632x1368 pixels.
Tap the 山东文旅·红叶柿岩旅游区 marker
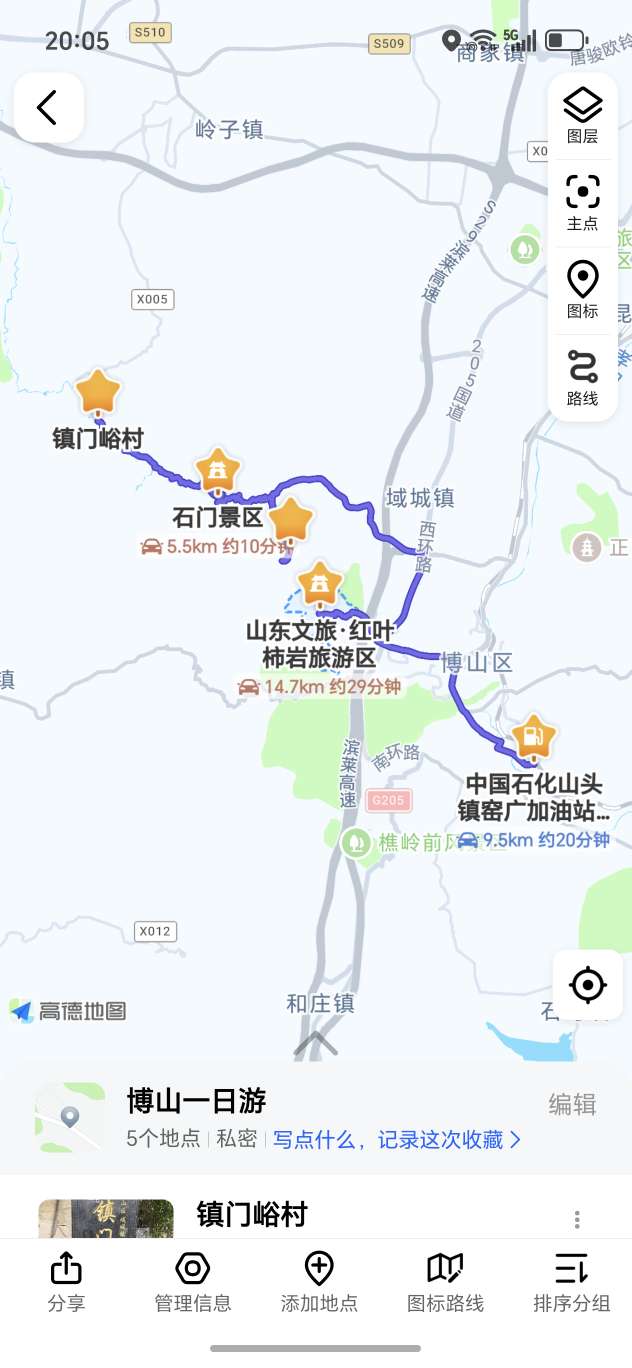click(x=320, y=583)
